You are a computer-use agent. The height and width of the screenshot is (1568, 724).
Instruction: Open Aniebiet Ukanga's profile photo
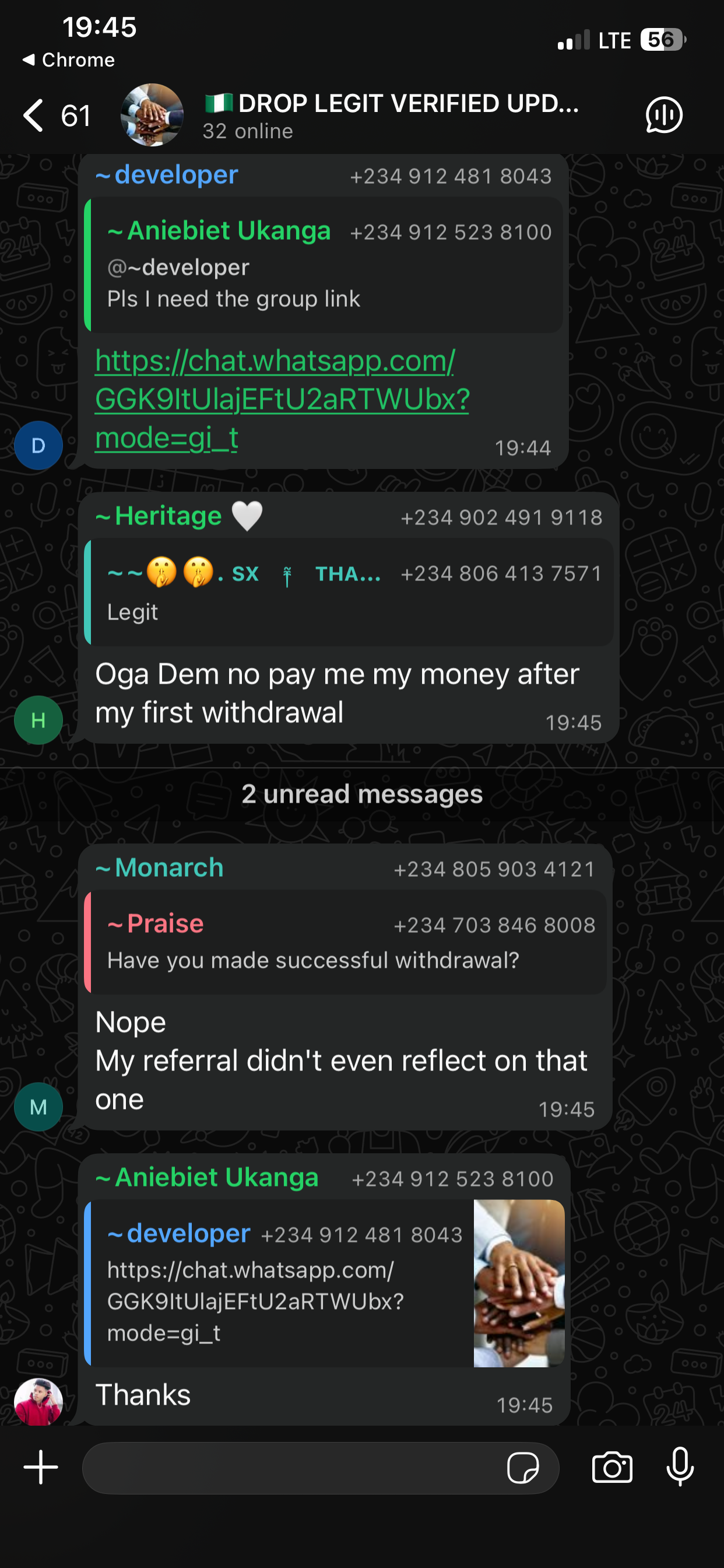38,1401
